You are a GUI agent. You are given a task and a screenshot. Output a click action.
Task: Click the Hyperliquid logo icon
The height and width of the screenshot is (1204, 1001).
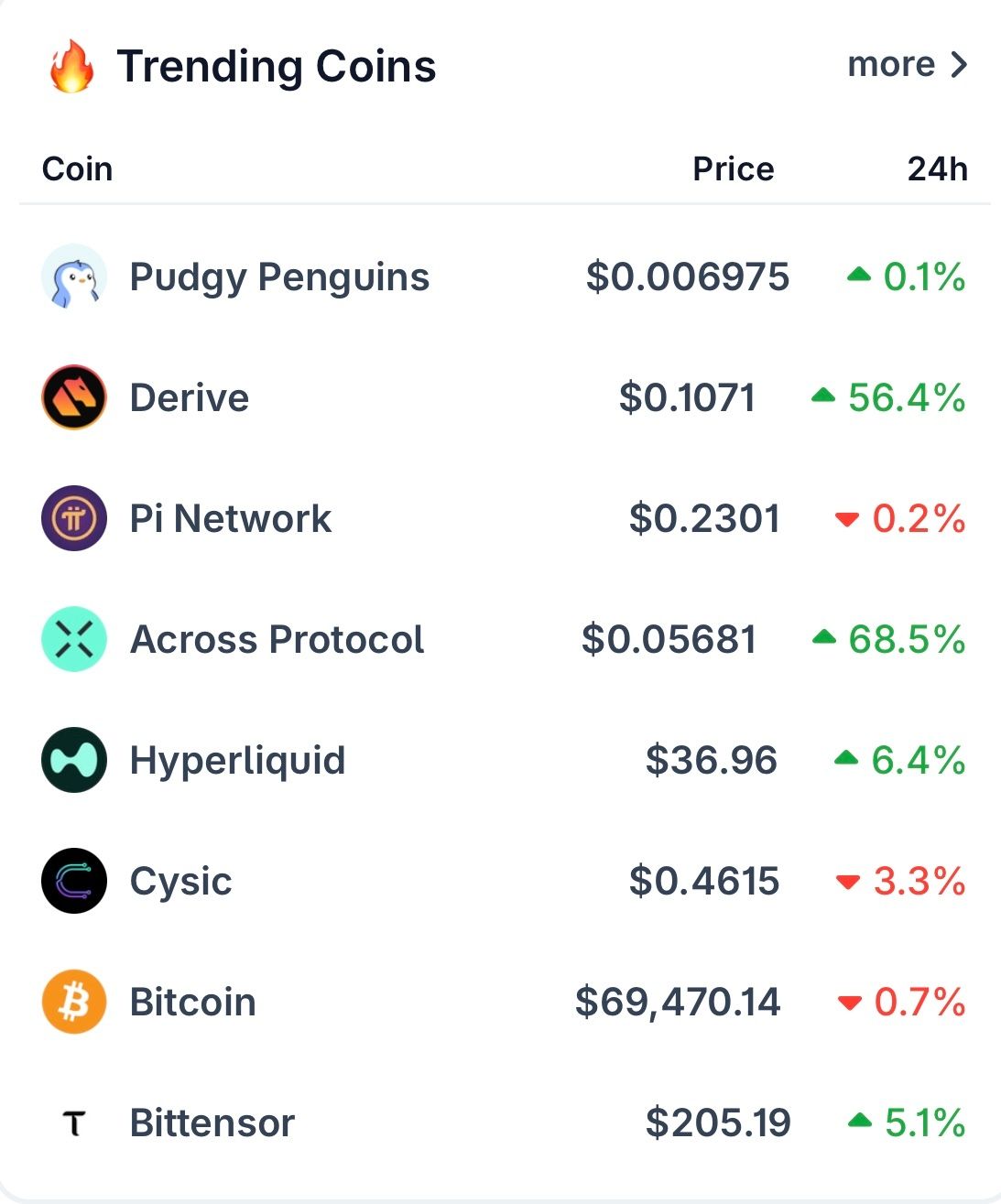pyautogui.click(x=75, y=760)
